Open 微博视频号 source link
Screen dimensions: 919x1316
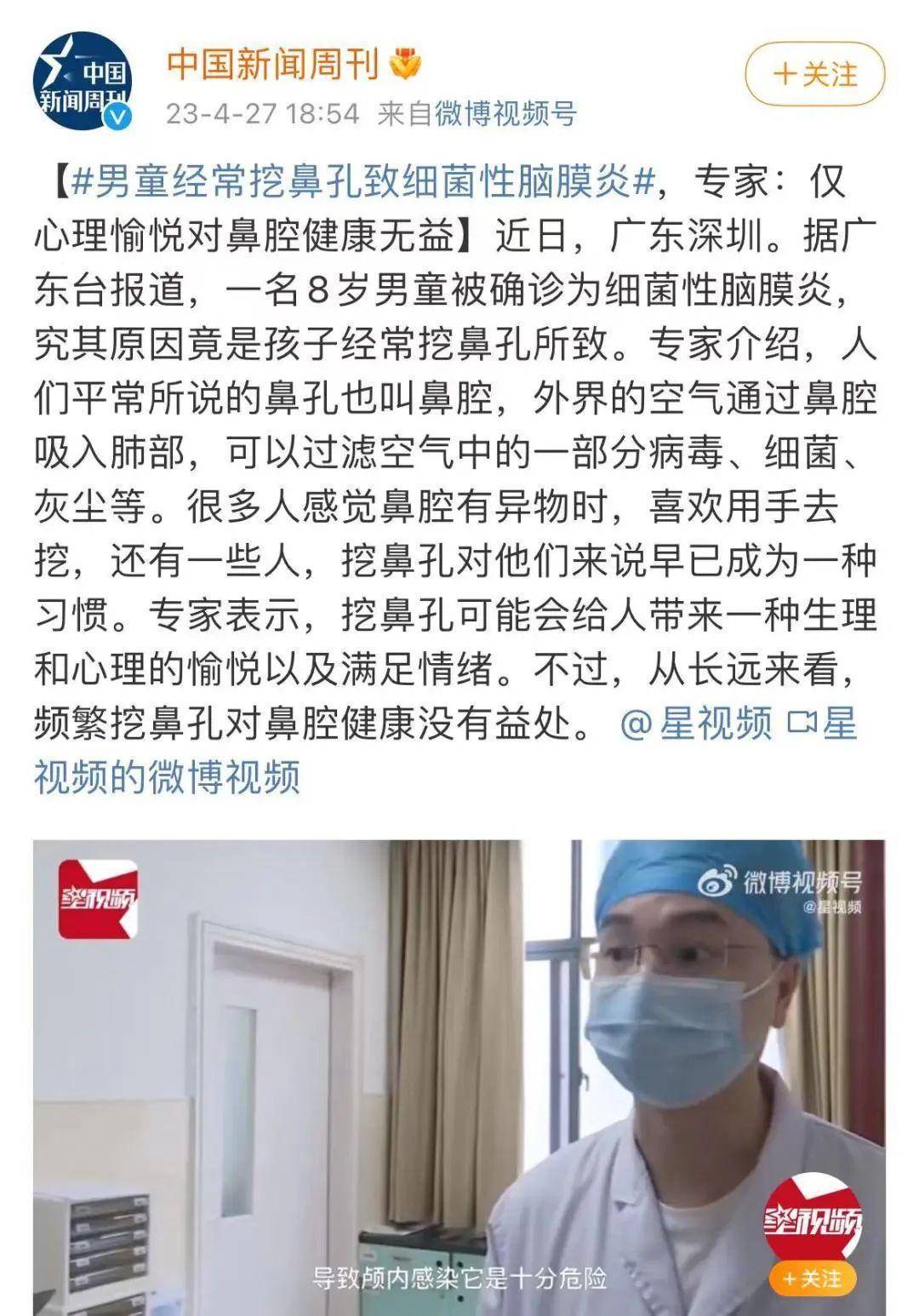coord(505,113)
